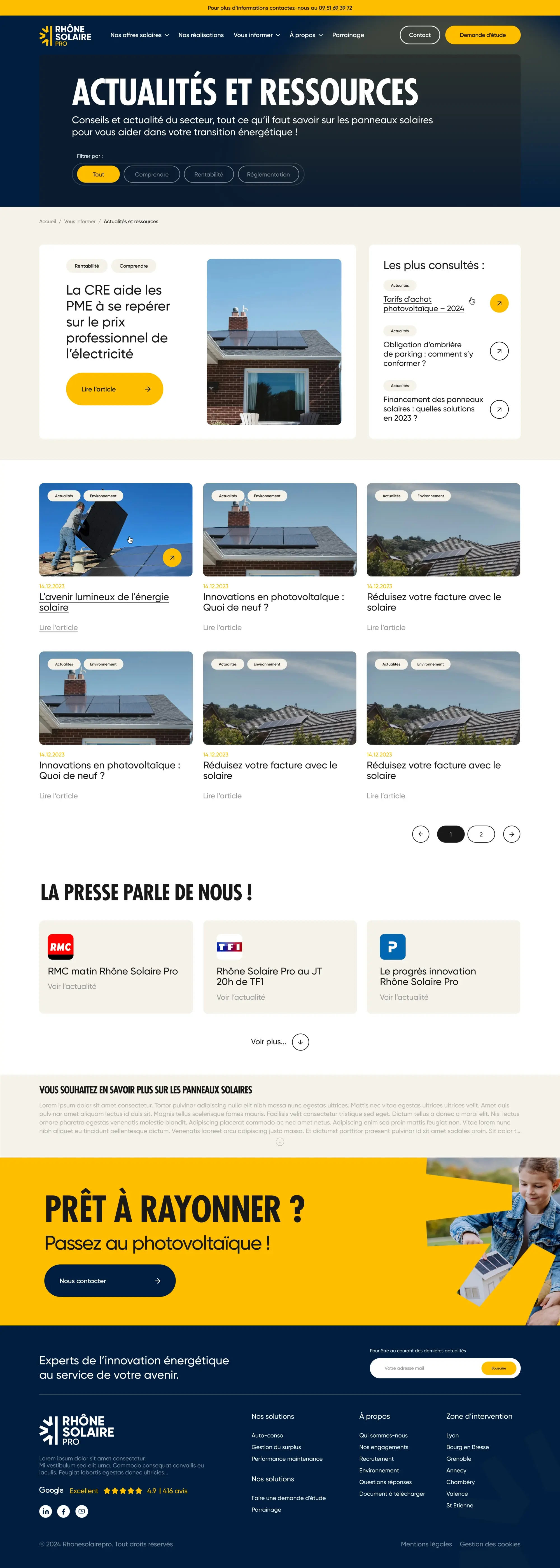Open the LinkedIn icon in footer

[x=46, y=1511]
